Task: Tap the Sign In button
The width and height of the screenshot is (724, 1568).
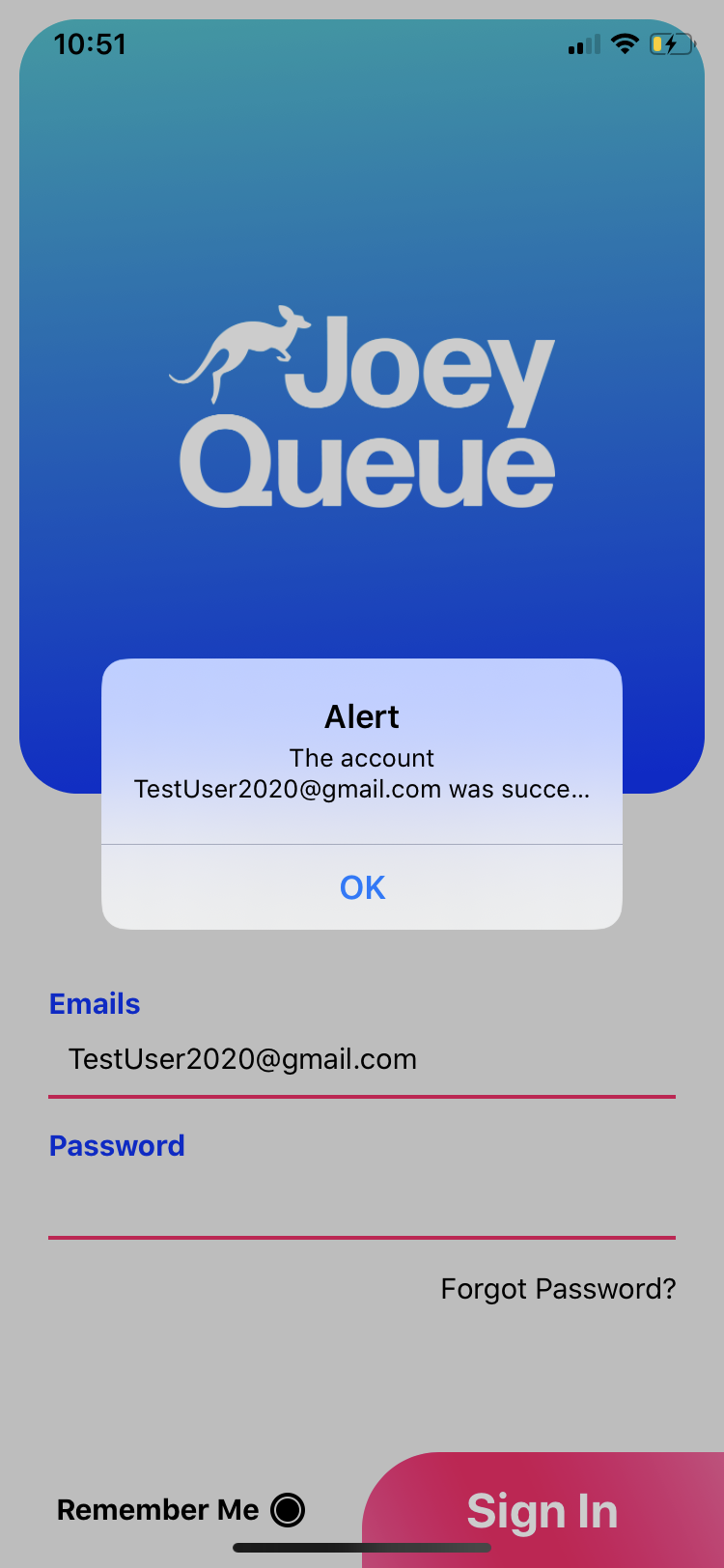Action: pyautogui.click(x=543, y=1510)
